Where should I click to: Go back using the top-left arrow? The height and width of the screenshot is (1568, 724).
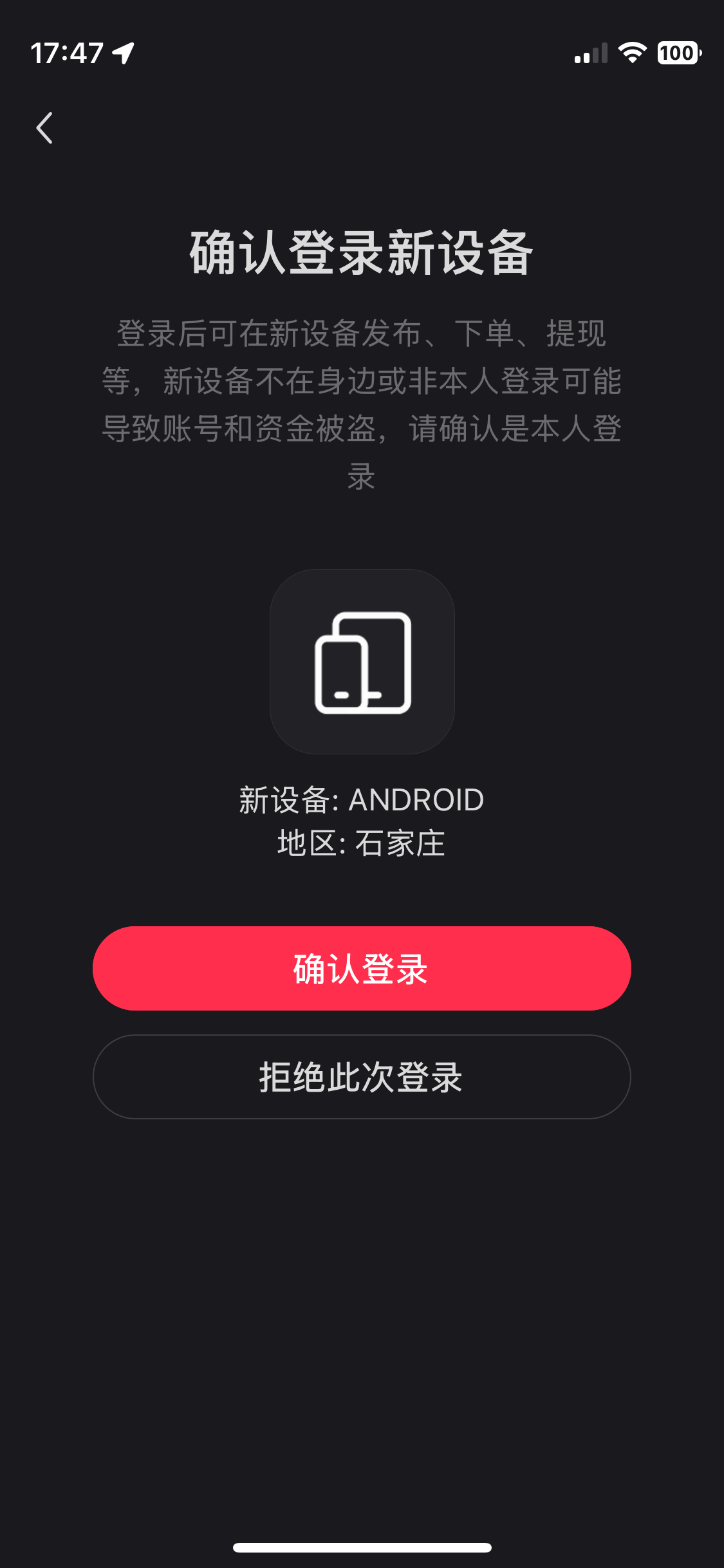coord(44,127)
